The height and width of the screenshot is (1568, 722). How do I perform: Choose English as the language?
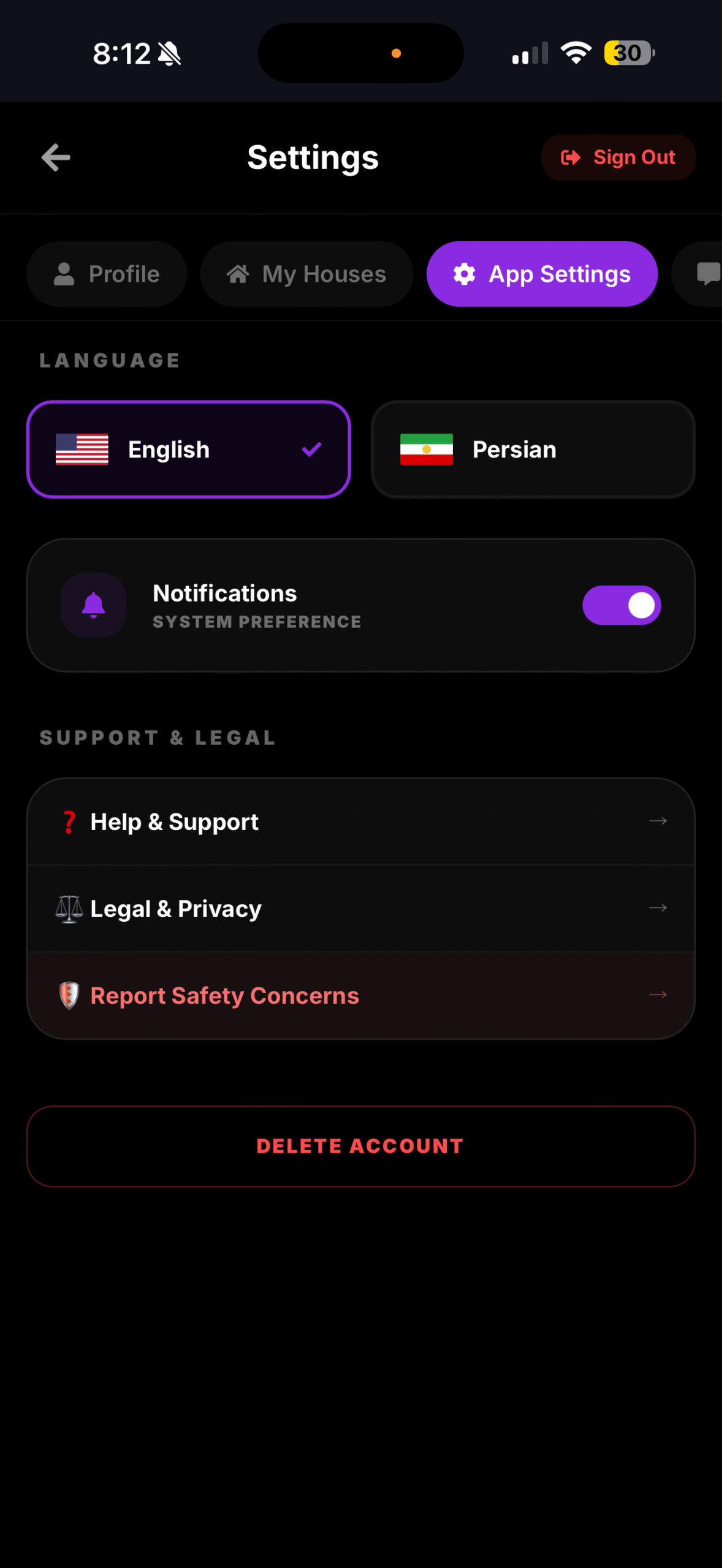click(189, 450)
